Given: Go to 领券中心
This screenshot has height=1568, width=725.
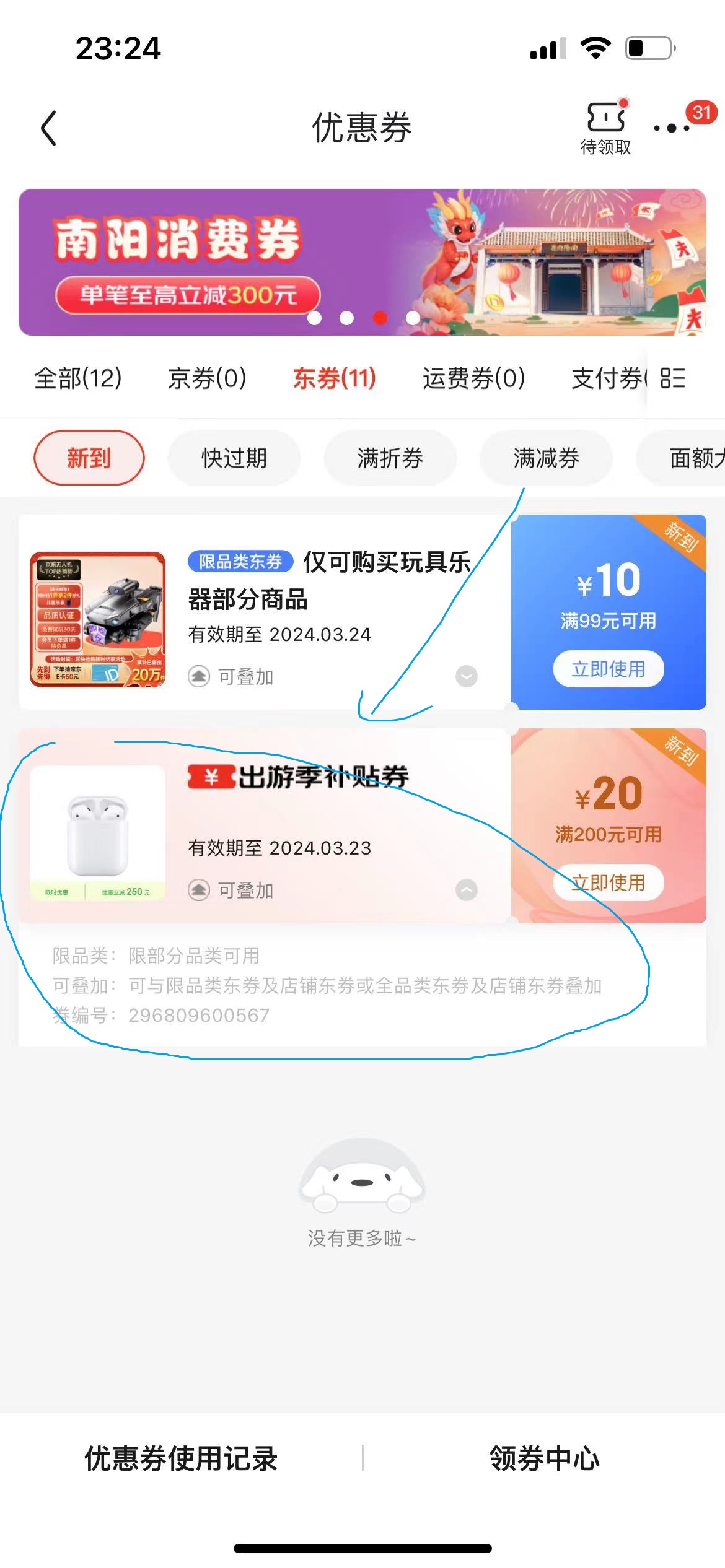Looking at the screenshot, I should pyautogui.click(x=544, y=1458).
